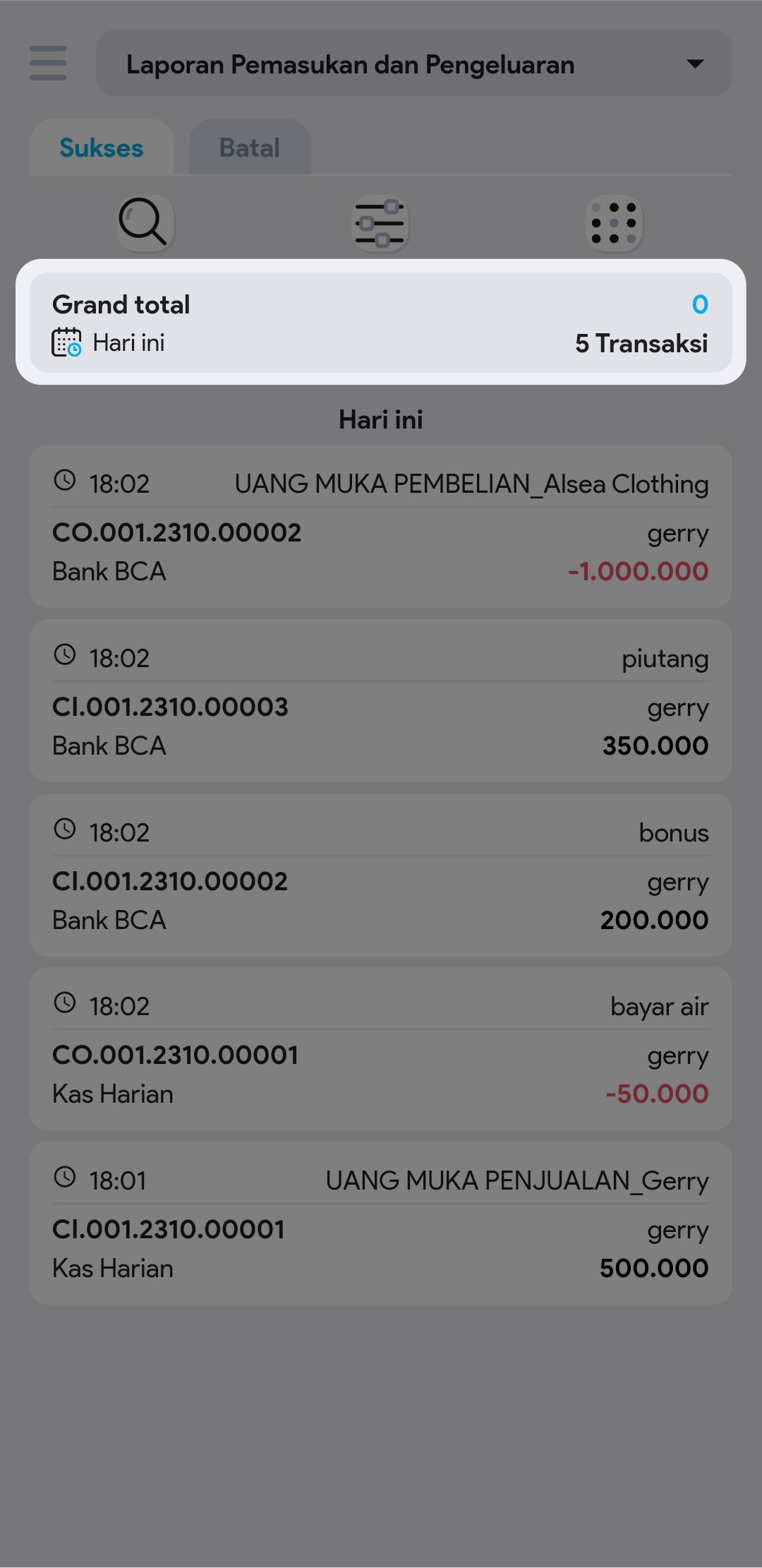Image resolution: width=762 pixels, height=1568 pixels.
Task: Switch to the Sukses tab
Action: [102, 148]
